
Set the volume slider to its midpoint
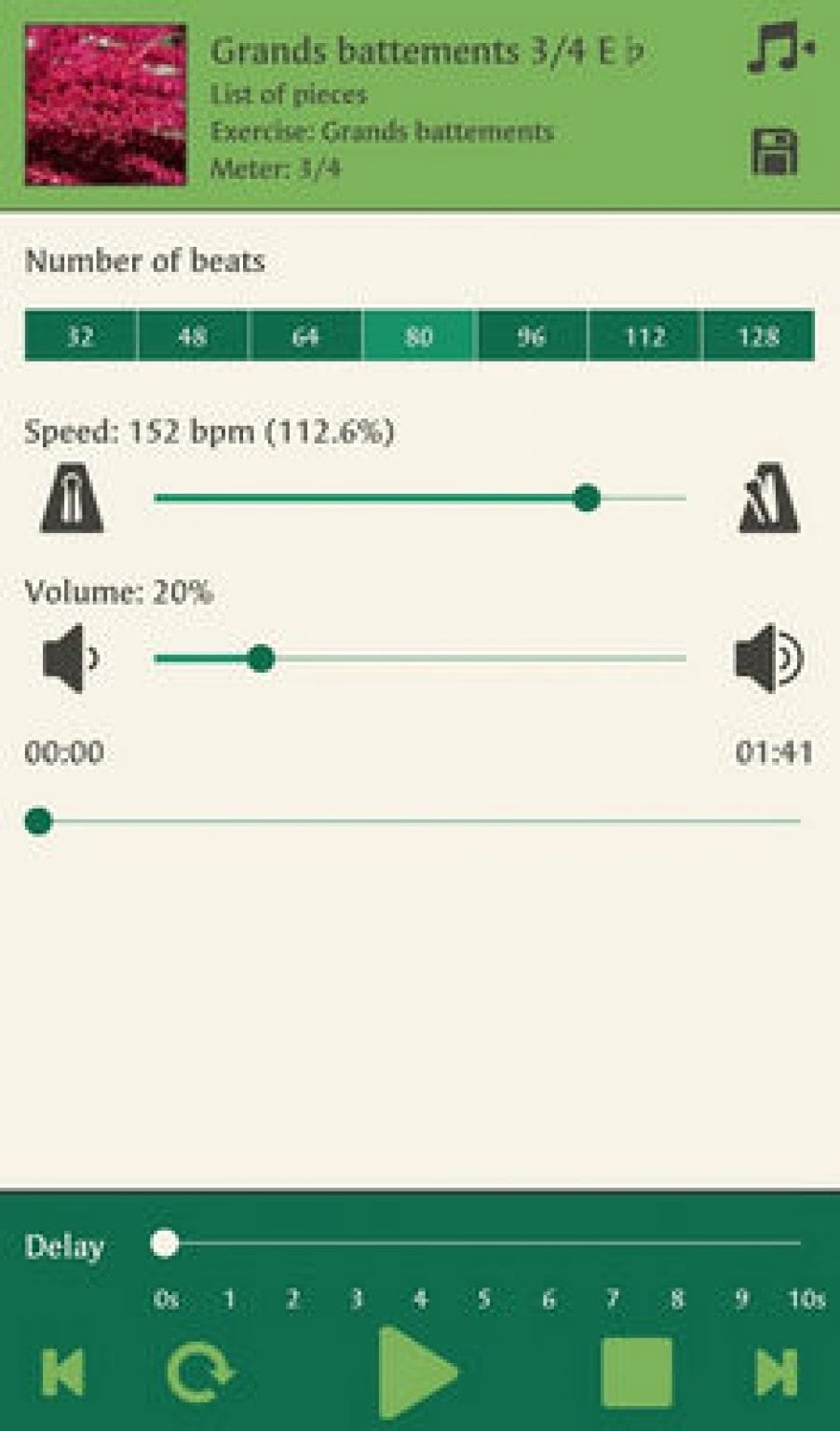coord(420,659)
